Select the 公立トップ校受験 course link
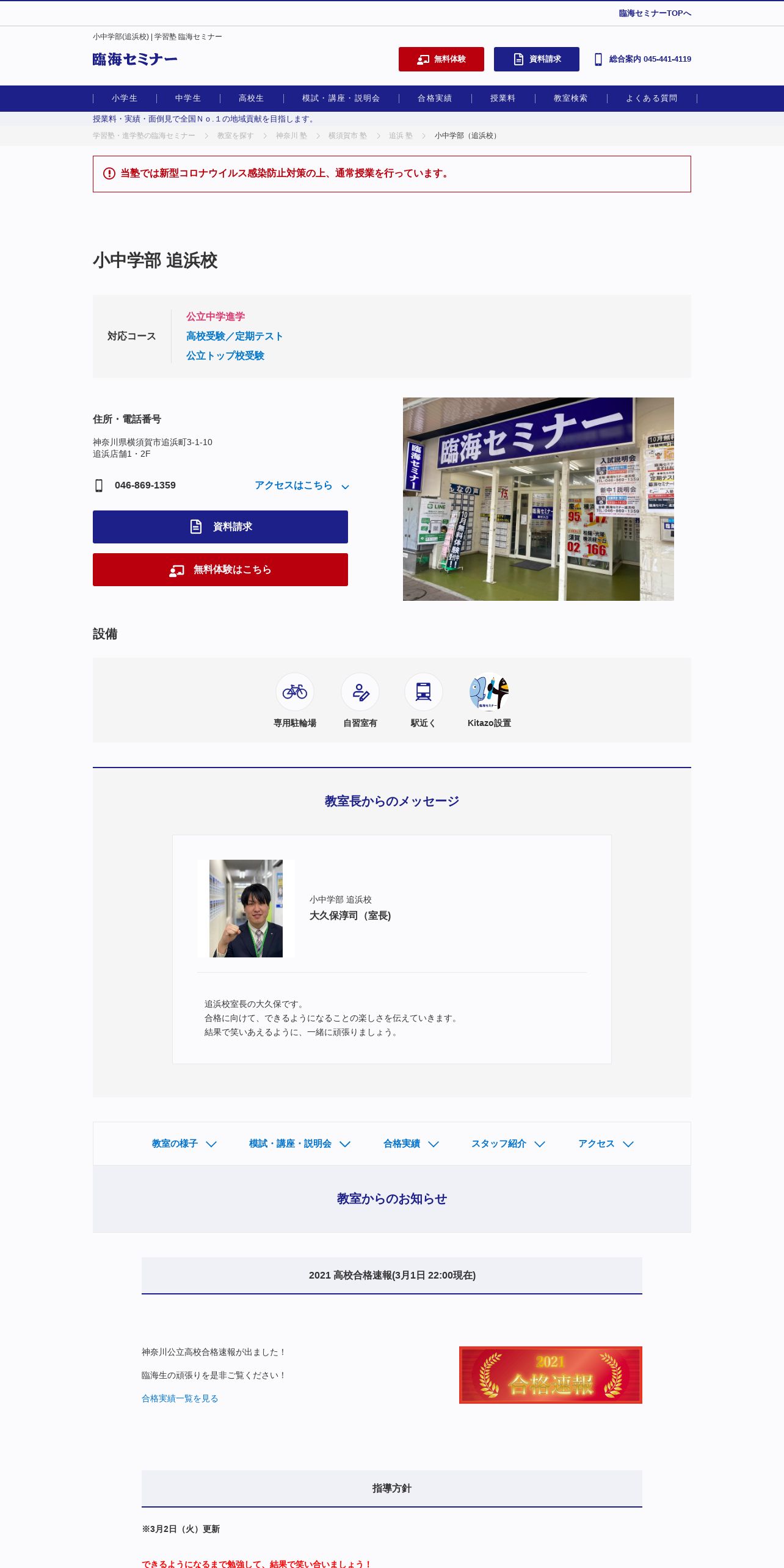The width and height of the screenshot is (784, 1568). tap(225, 355)
